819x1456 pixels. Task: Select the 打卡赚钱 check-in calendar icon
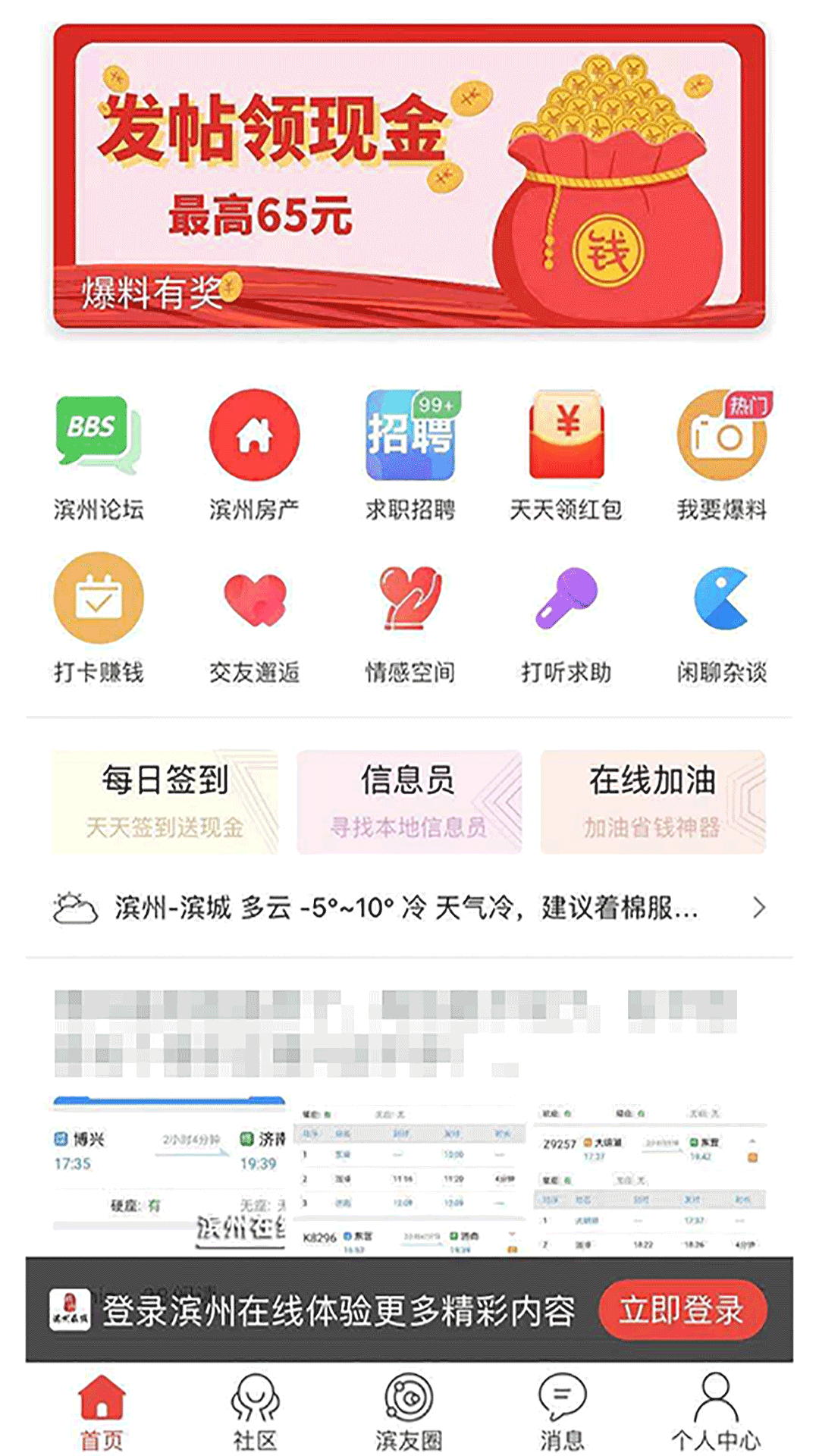coord(99,599)
